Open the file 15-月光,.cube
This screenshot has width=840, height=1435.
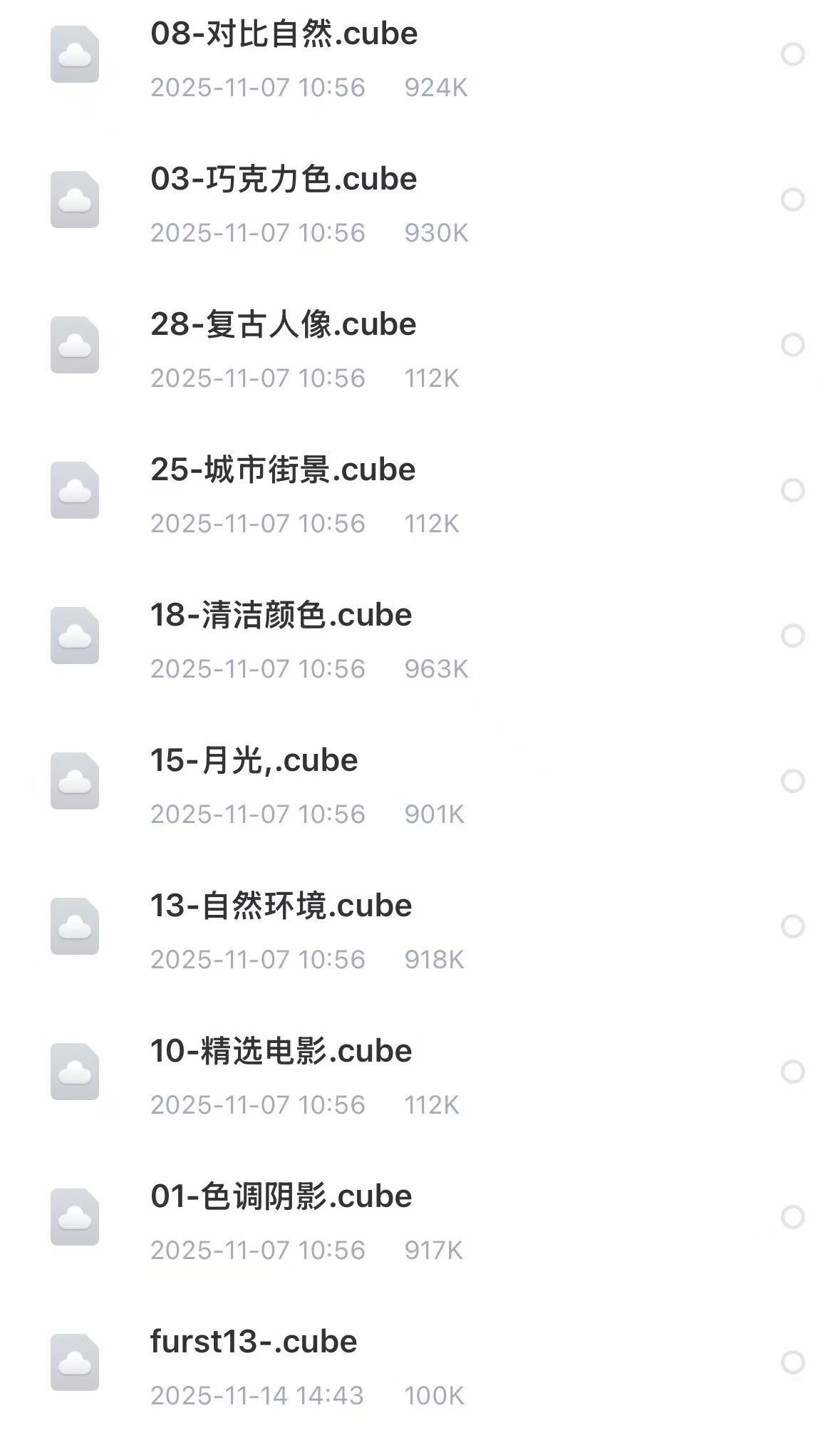(254, 761)
